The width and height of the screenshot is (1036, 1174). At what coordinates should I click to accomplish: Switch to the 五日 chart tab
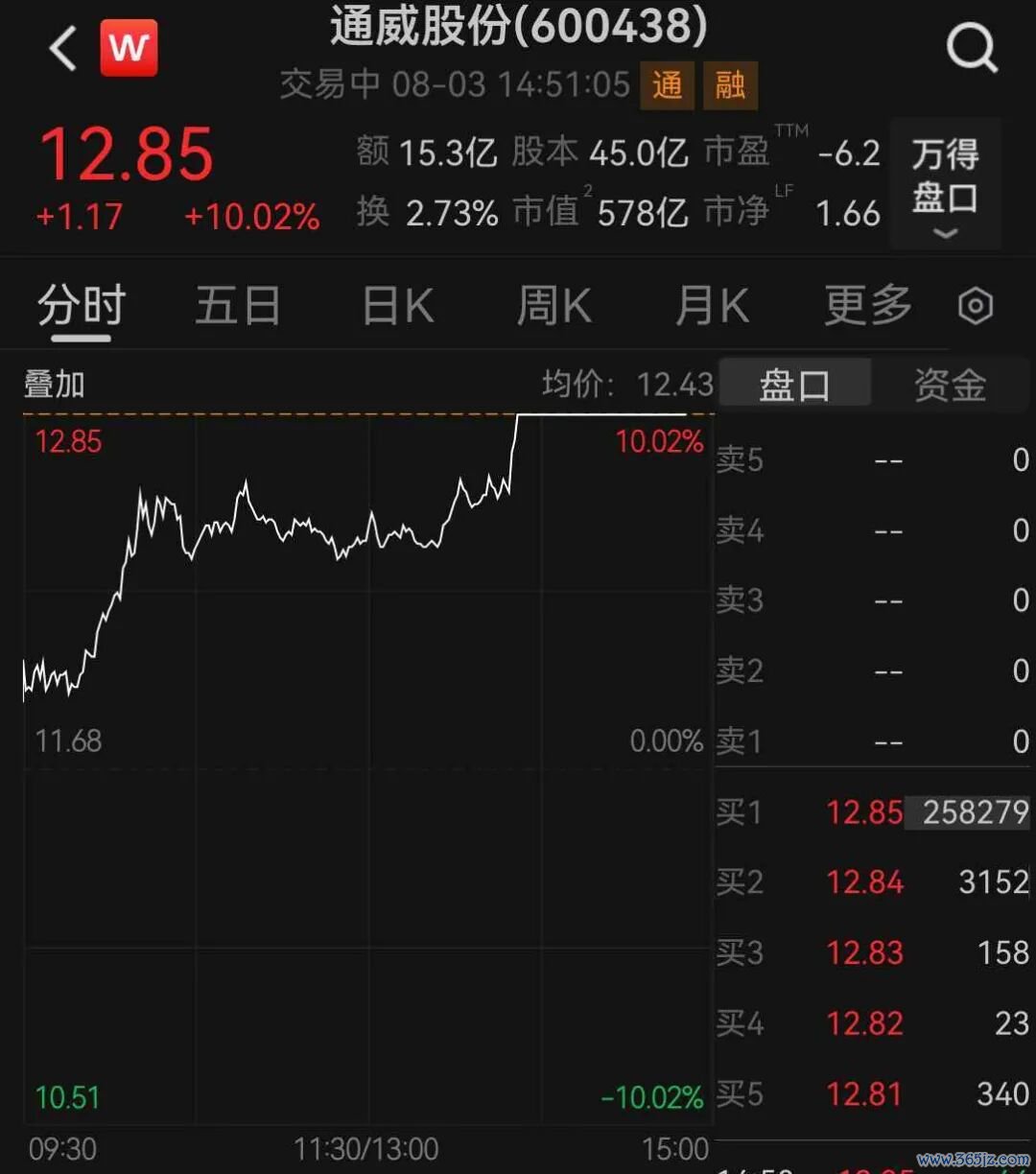[x=237, y=307]
